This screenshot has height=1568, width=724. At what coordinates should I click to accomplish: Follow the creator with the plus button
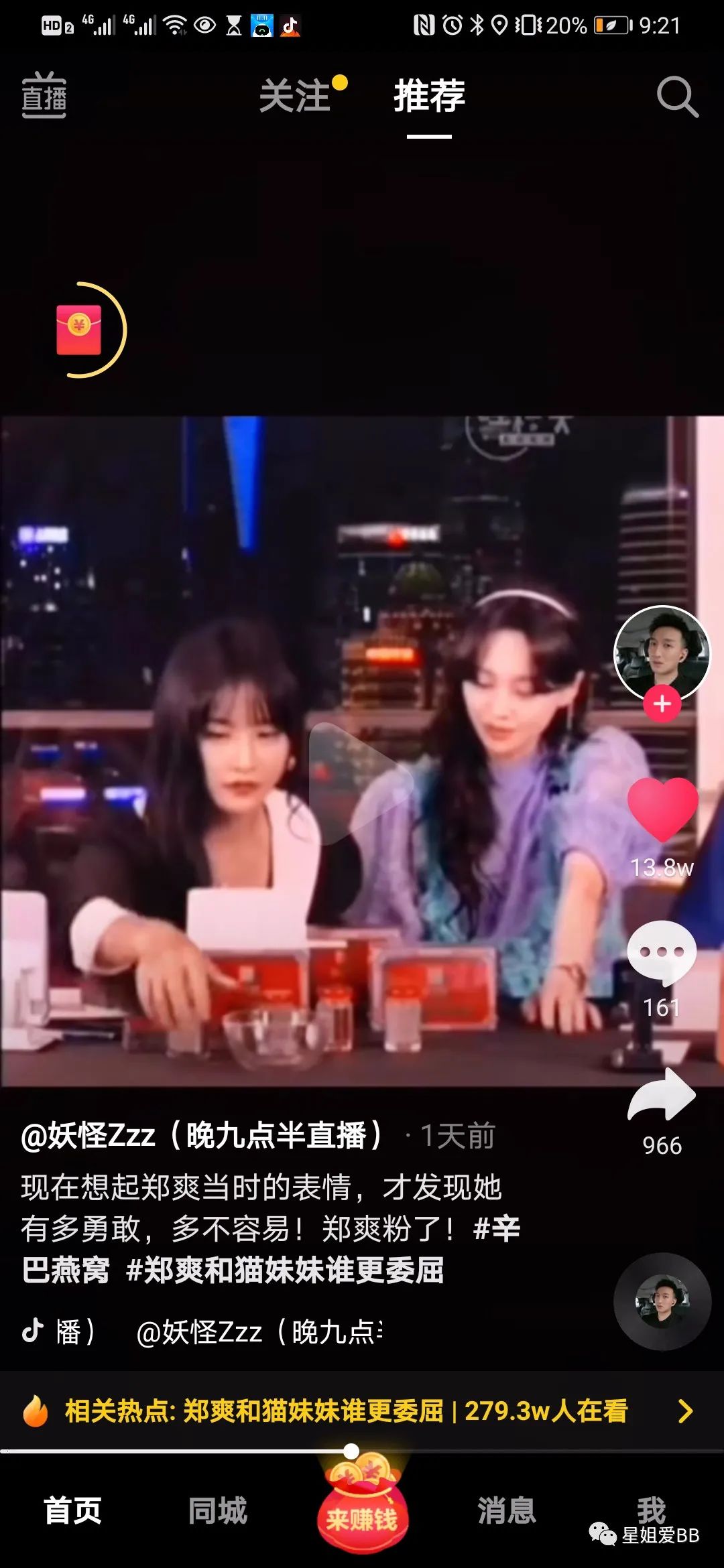(x=662, y=704)
